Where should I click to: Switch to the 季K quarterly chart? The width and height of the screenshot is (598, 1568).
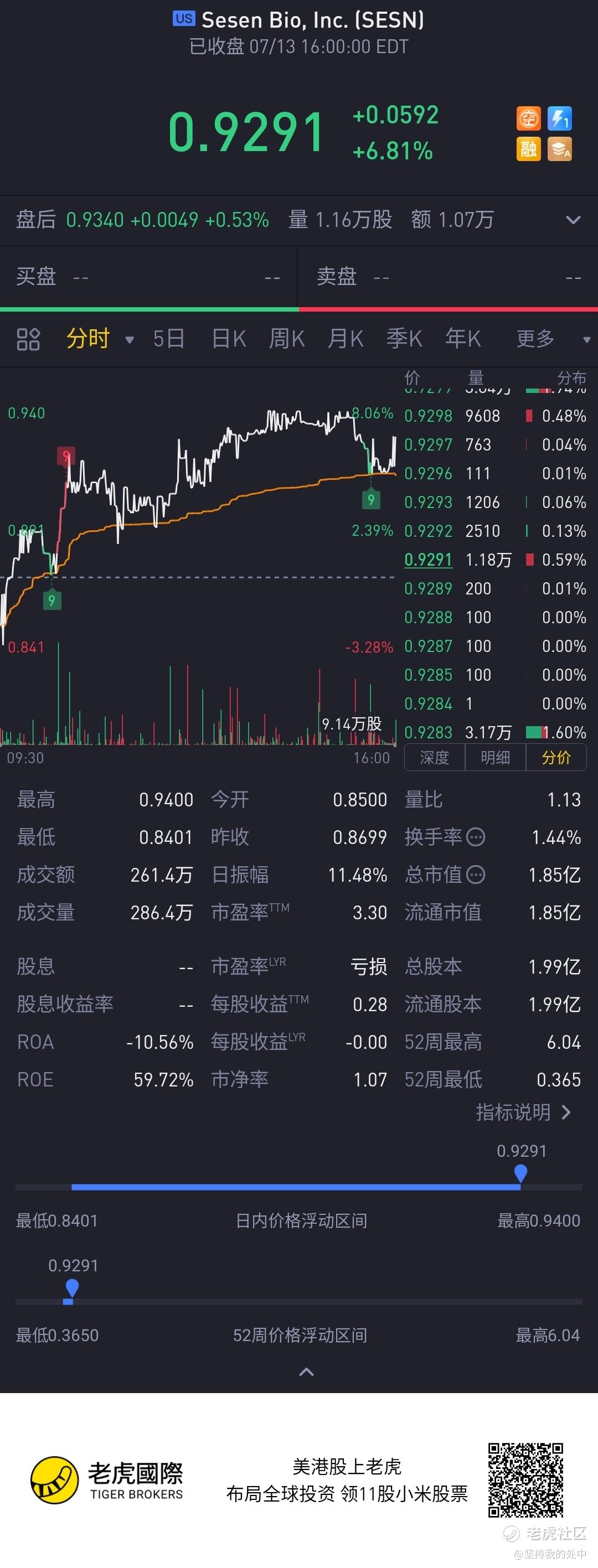coord(404,338)
